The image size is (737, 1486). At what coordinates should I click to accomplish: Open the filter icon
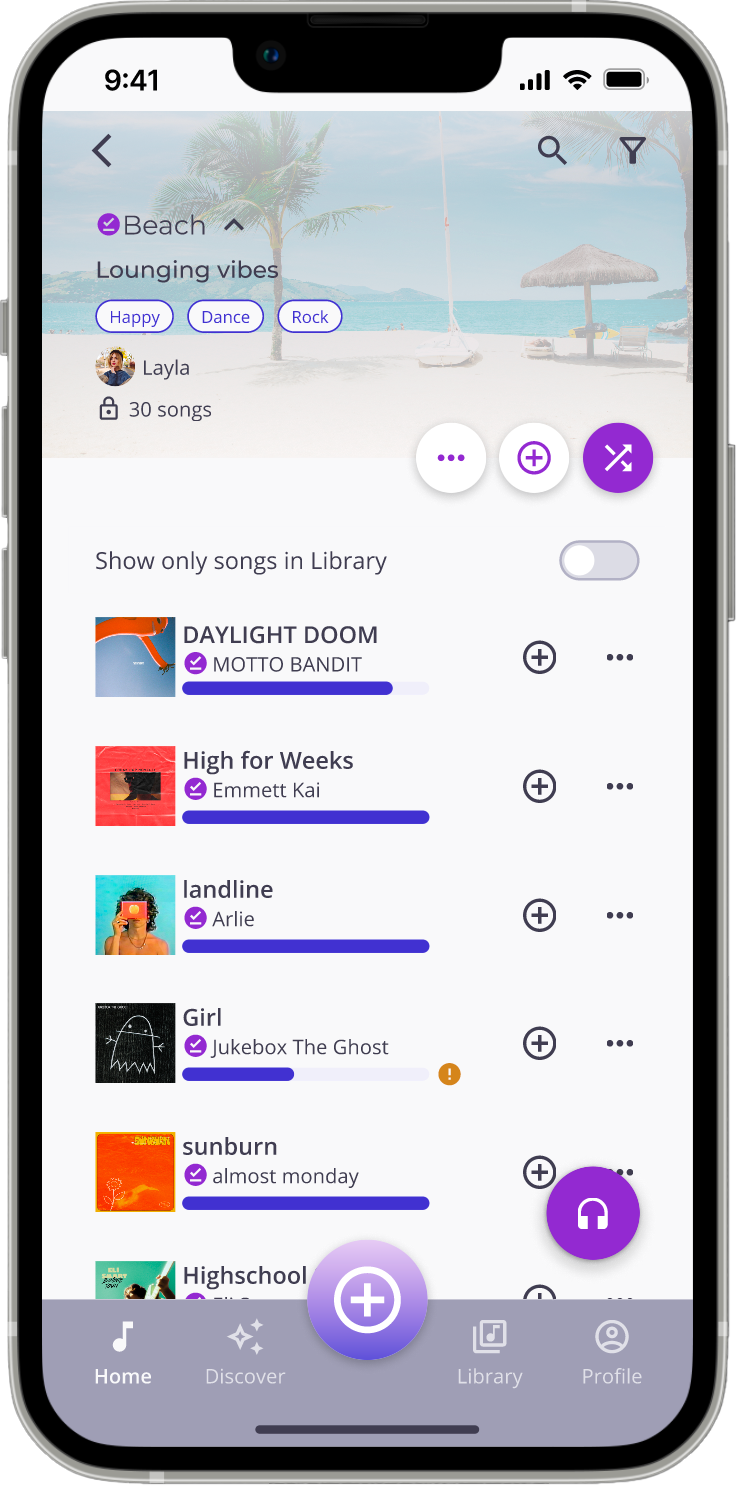[x=632, y=151]
